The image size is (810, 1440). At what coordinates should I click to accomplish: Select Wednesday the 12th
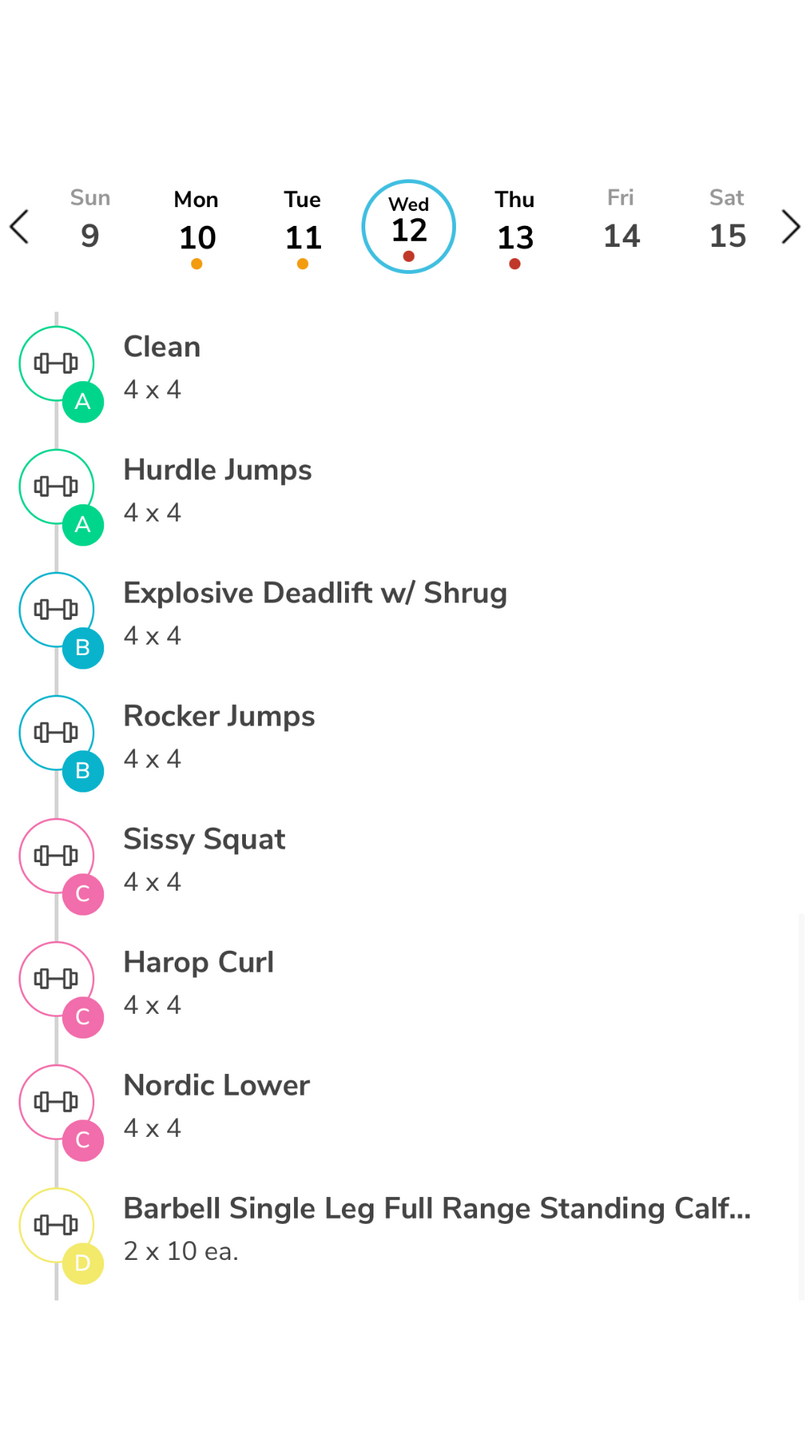(x=408, y=226)
